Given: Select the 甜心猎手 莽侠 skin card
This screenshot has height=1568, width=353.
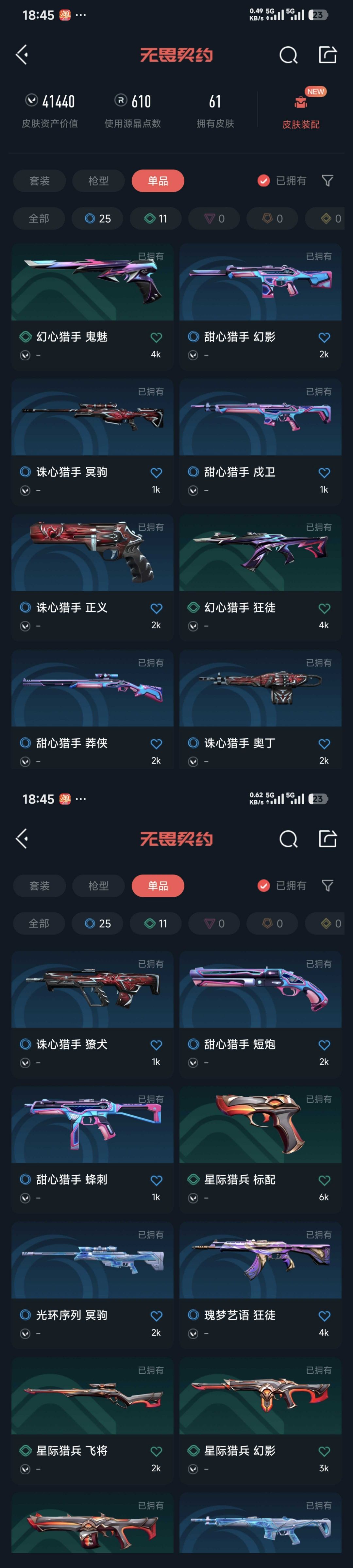Looking at the screenshot, I should tap(92, 710).
